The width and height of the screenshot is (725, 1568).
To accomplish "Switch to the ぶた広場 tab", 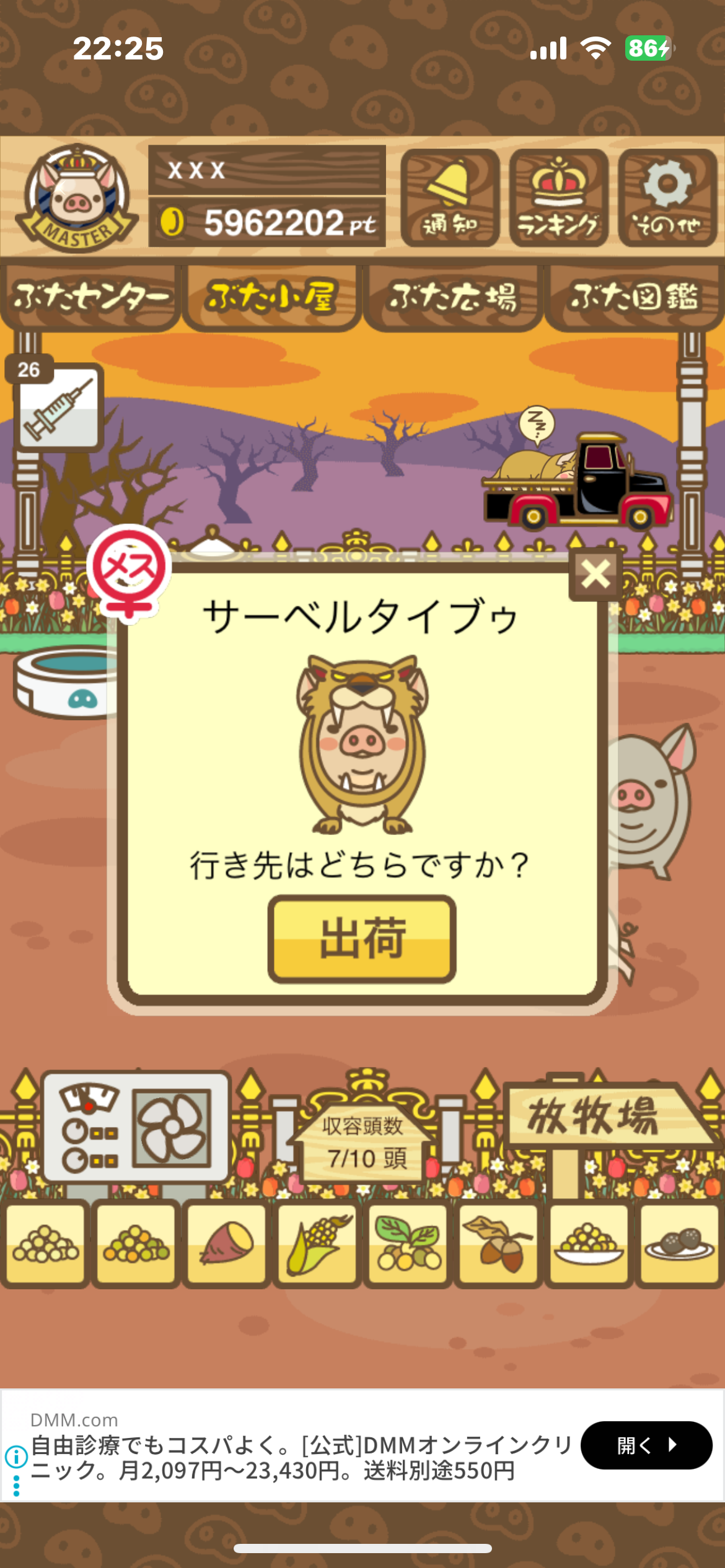I will (453, 297).
